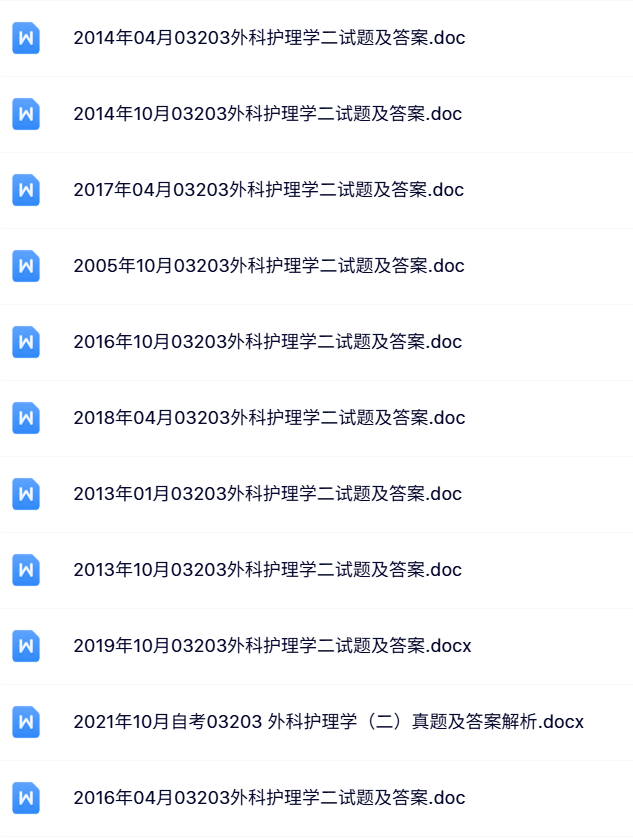
Task: Open the 2019年10月 .docx file
Action: click(272, 646)
